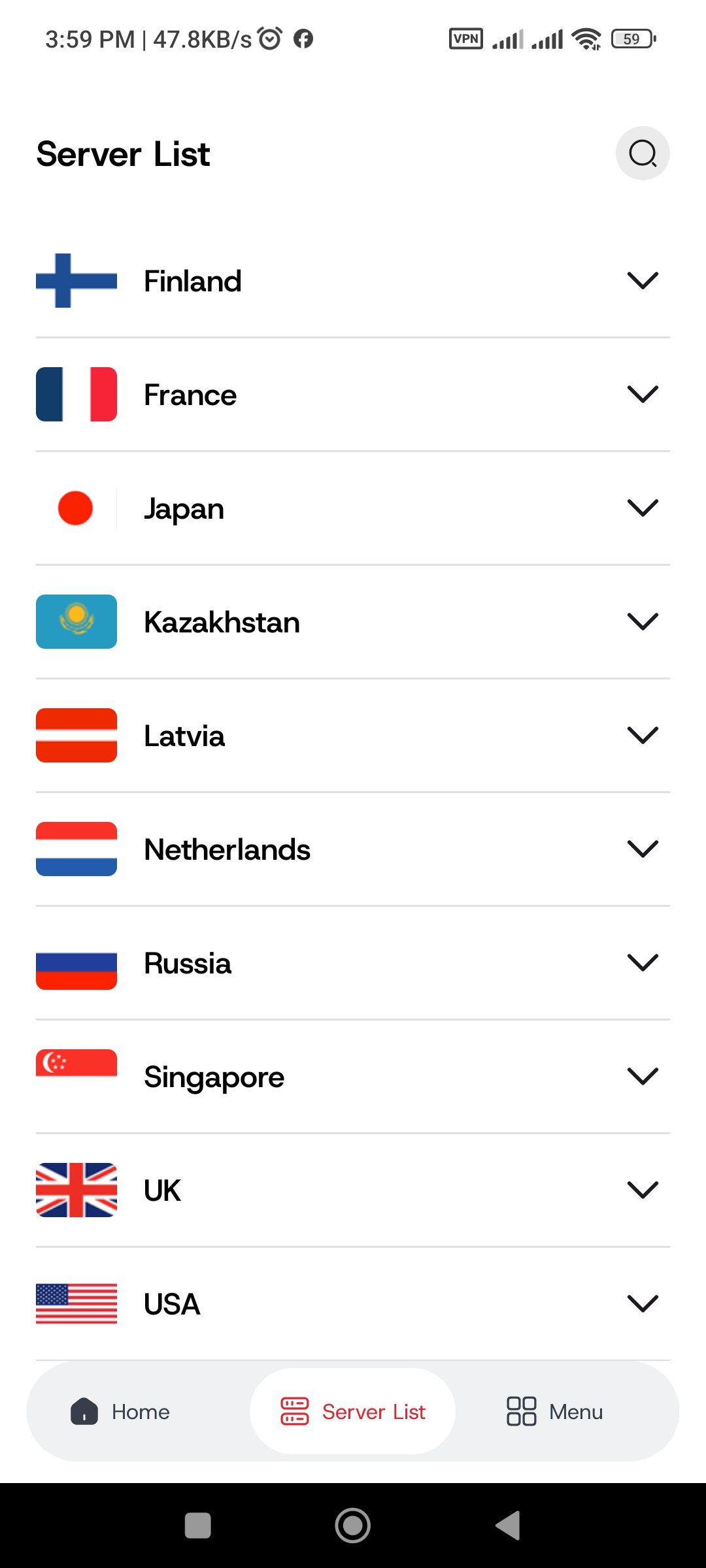
Task: Click the USA flag icon
Action: 76,1304
